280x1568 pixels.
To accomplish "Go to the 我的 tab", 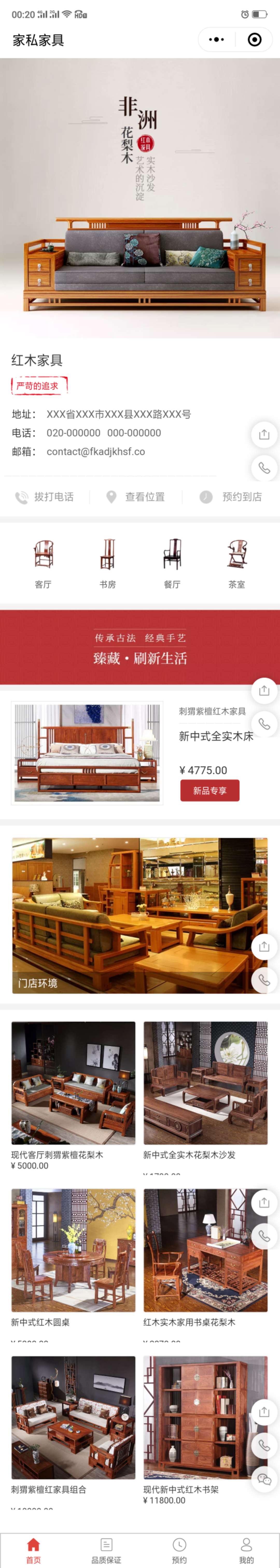I will [246, 1550].
